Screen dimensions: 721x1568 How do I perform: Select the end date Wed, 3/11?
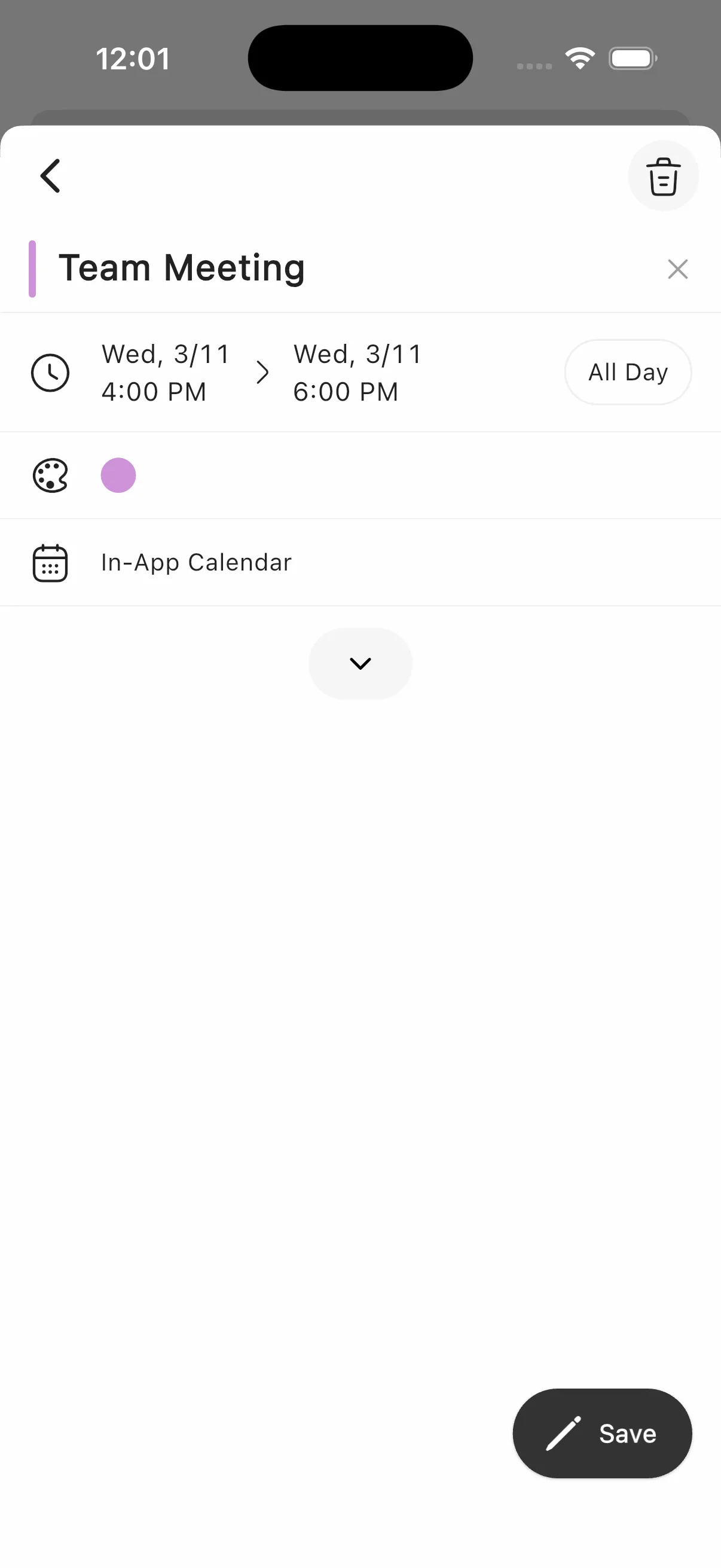coord(356,353)
